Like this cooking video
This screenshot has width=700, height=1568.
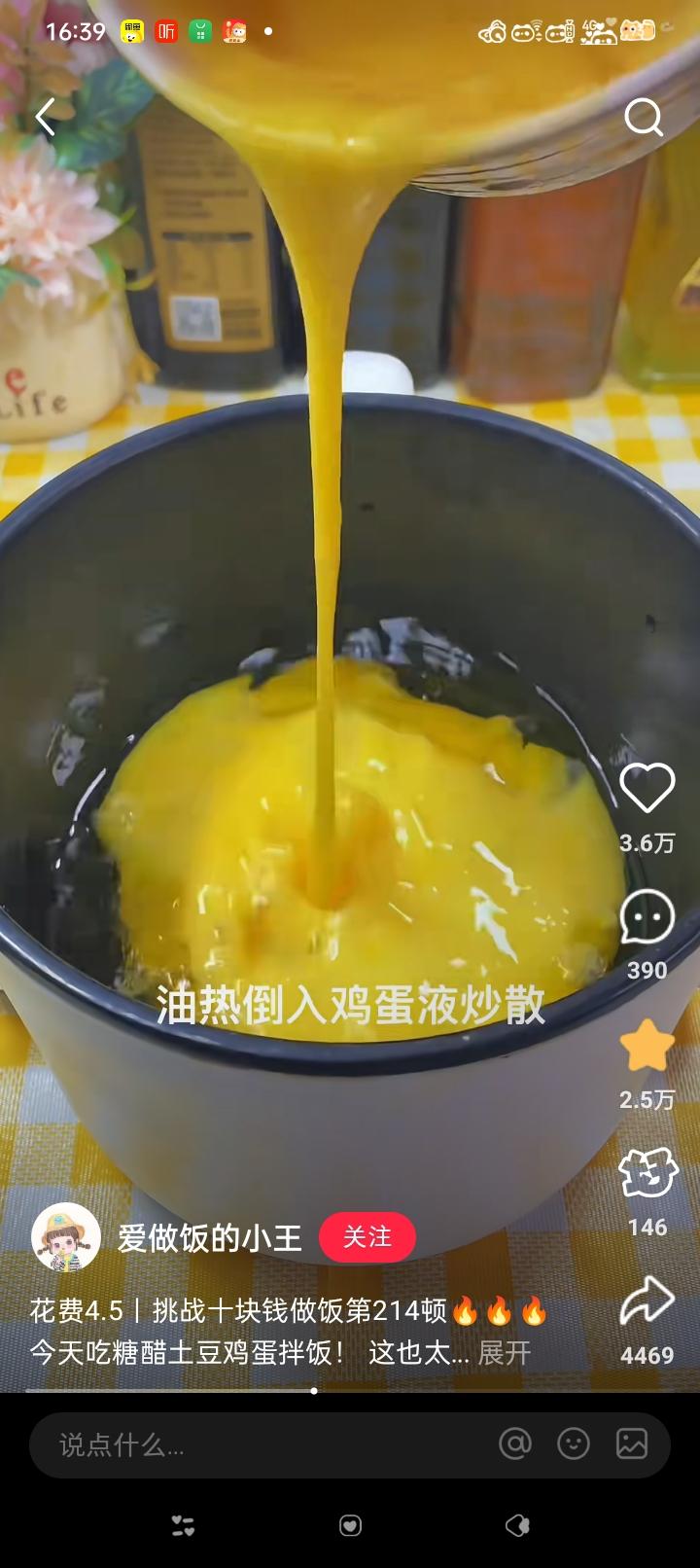647,788
